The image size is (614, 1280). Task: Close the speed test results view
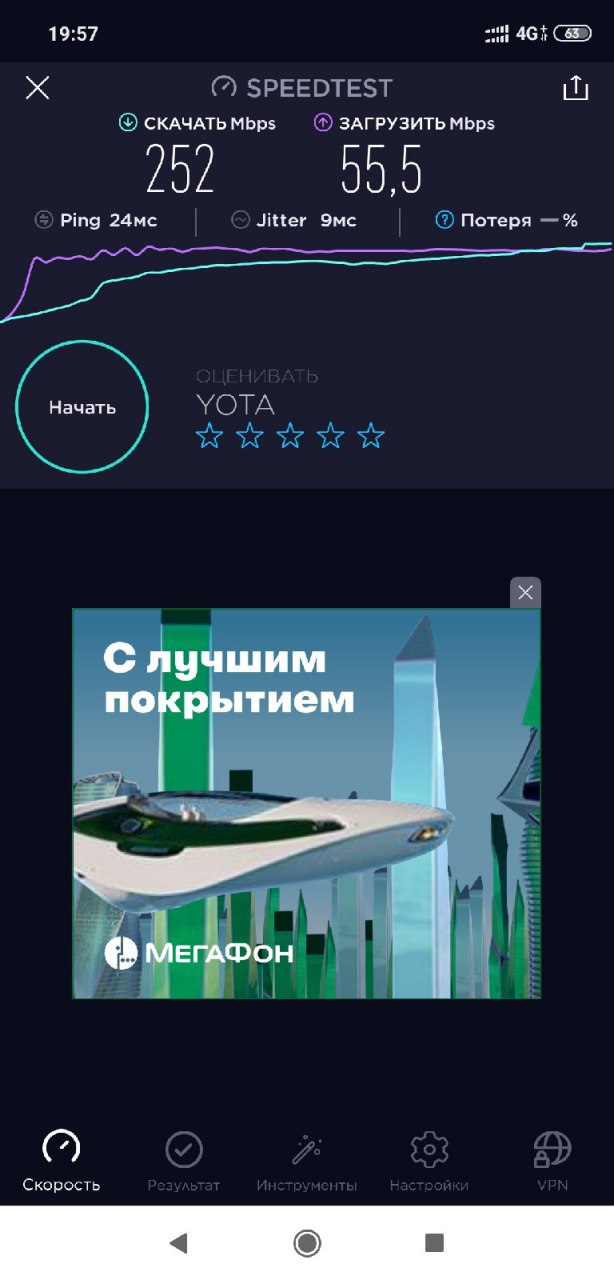(37, 88)
